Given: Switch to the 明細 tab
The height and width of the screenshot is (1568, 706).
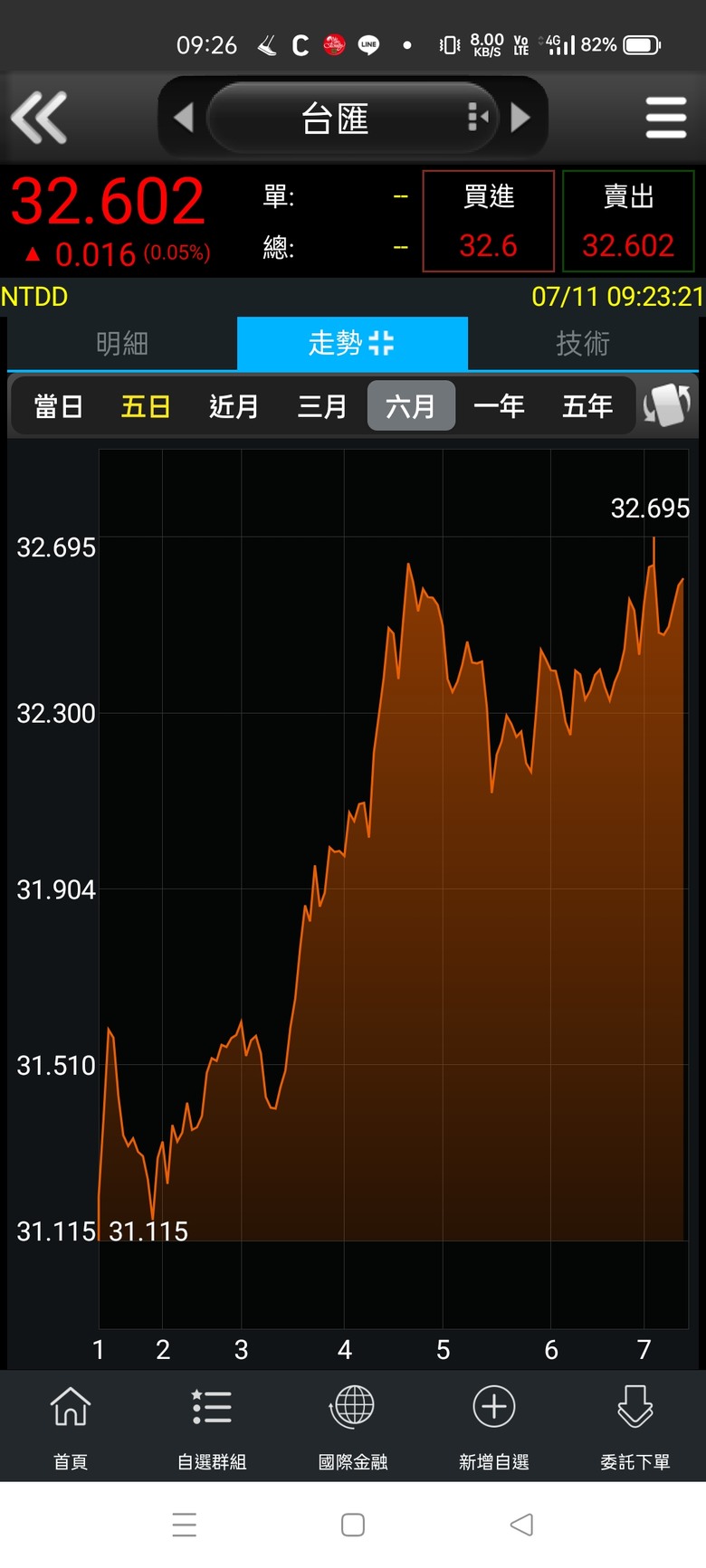Looking at the screenshot, I should pos(122,343).
